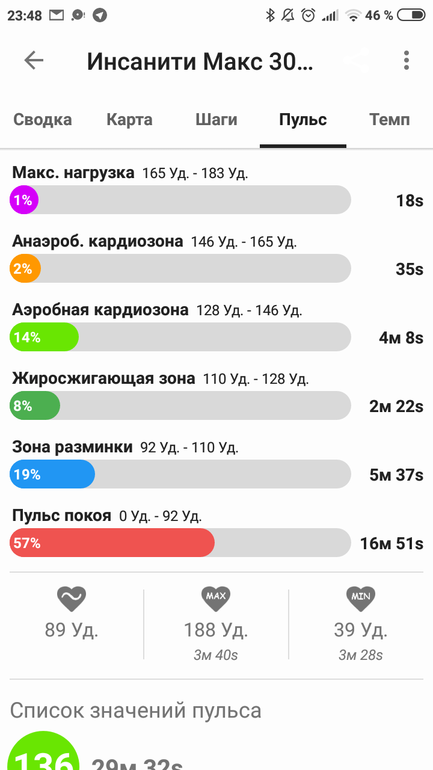Go back using the arrow icon
The width and height of the screenshot is (433, 770).
pos(34,60)
